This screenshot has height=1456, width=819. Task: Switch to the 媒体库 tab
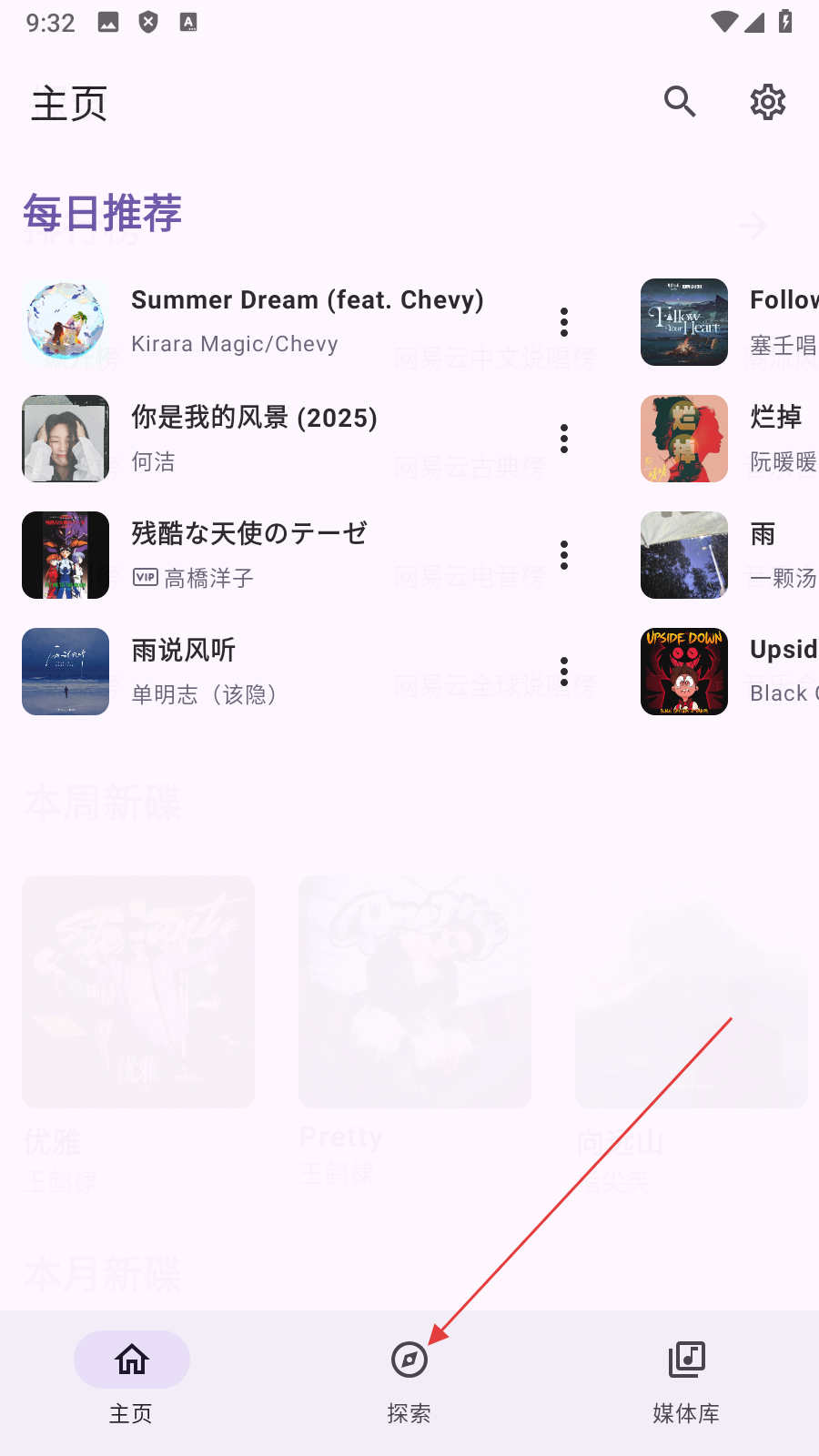tap(686, 1378)
